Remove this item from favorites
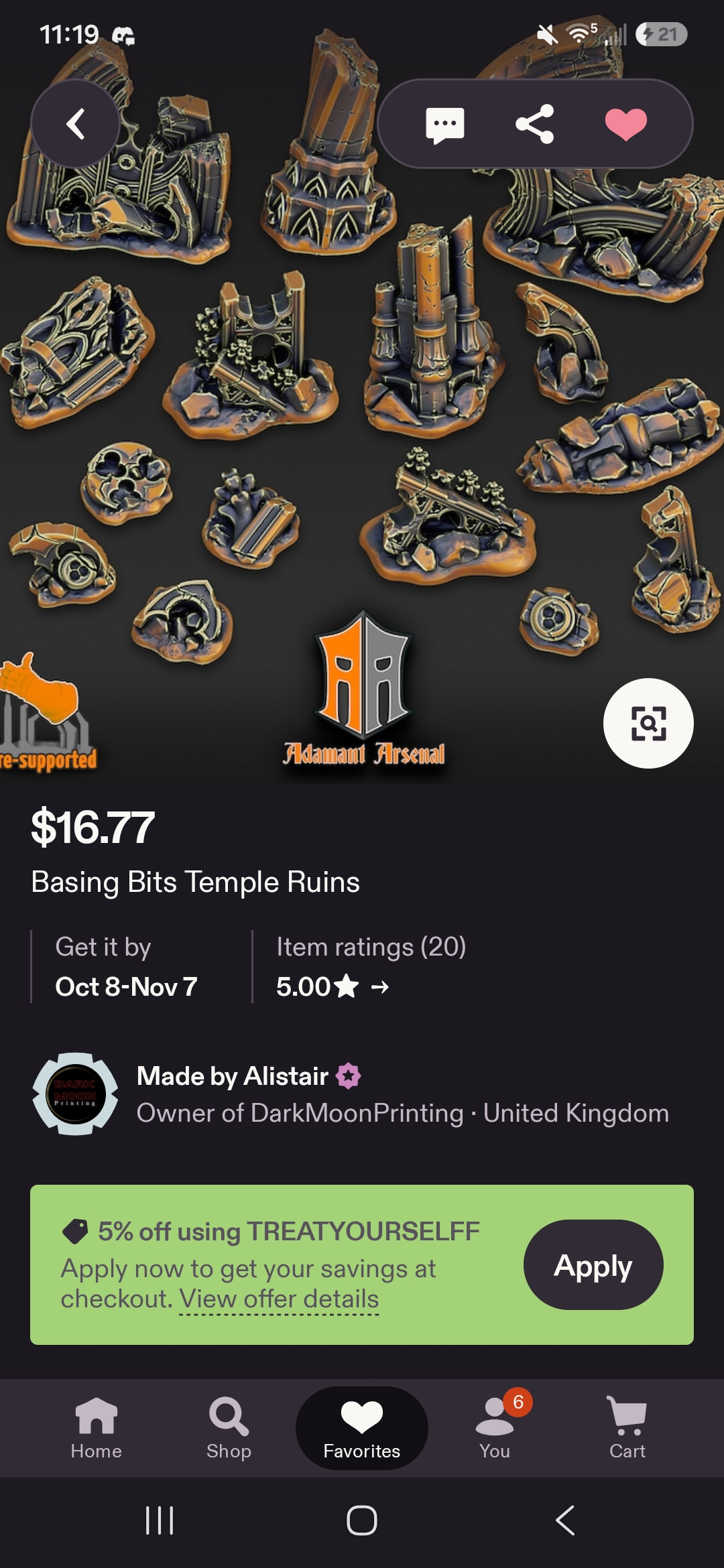724x1568 pixels. pyautogui.click(x=625, y=125)
